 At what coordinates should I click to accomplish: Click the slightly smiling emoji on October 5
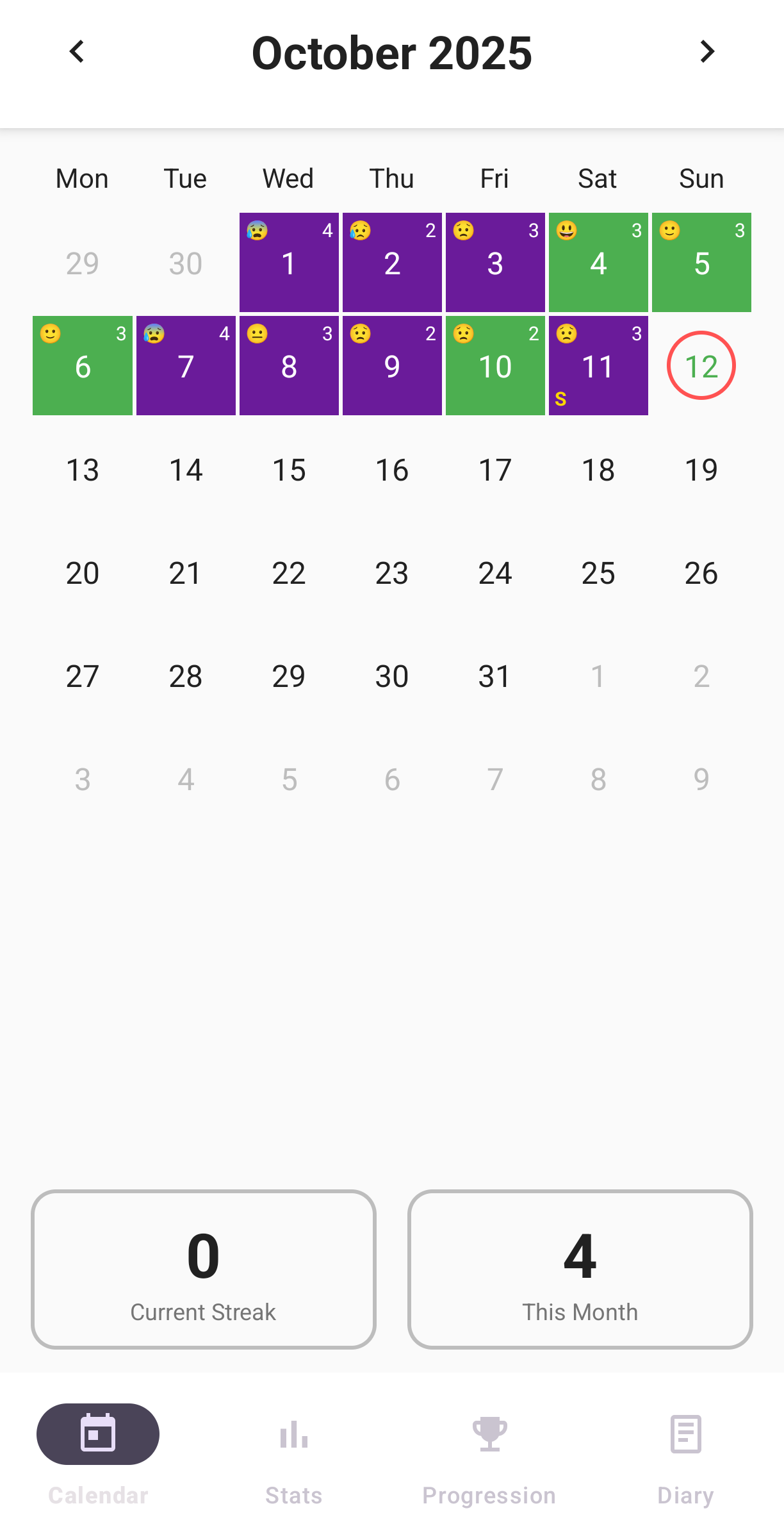(669, 232)
